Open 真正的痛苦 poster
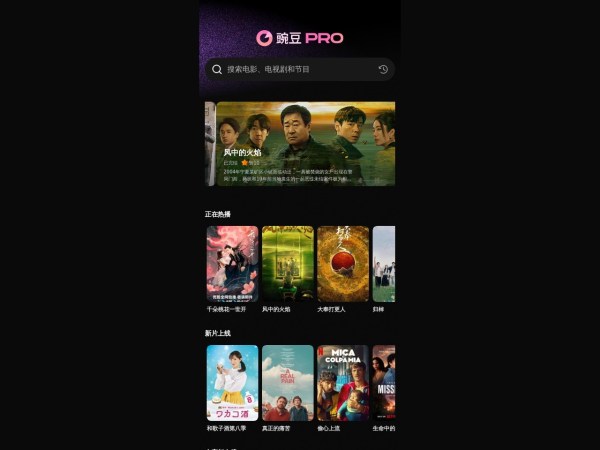The height and width of the screenshot is (450, 600). [x=288, y=383]
